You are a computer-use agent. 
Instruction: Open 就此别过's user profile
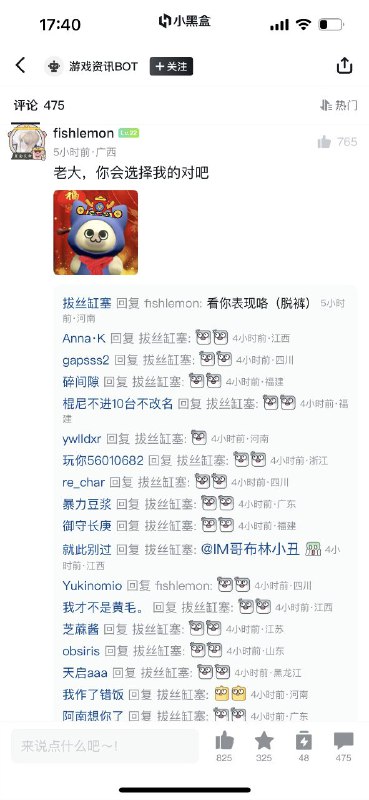click(87, 549)
